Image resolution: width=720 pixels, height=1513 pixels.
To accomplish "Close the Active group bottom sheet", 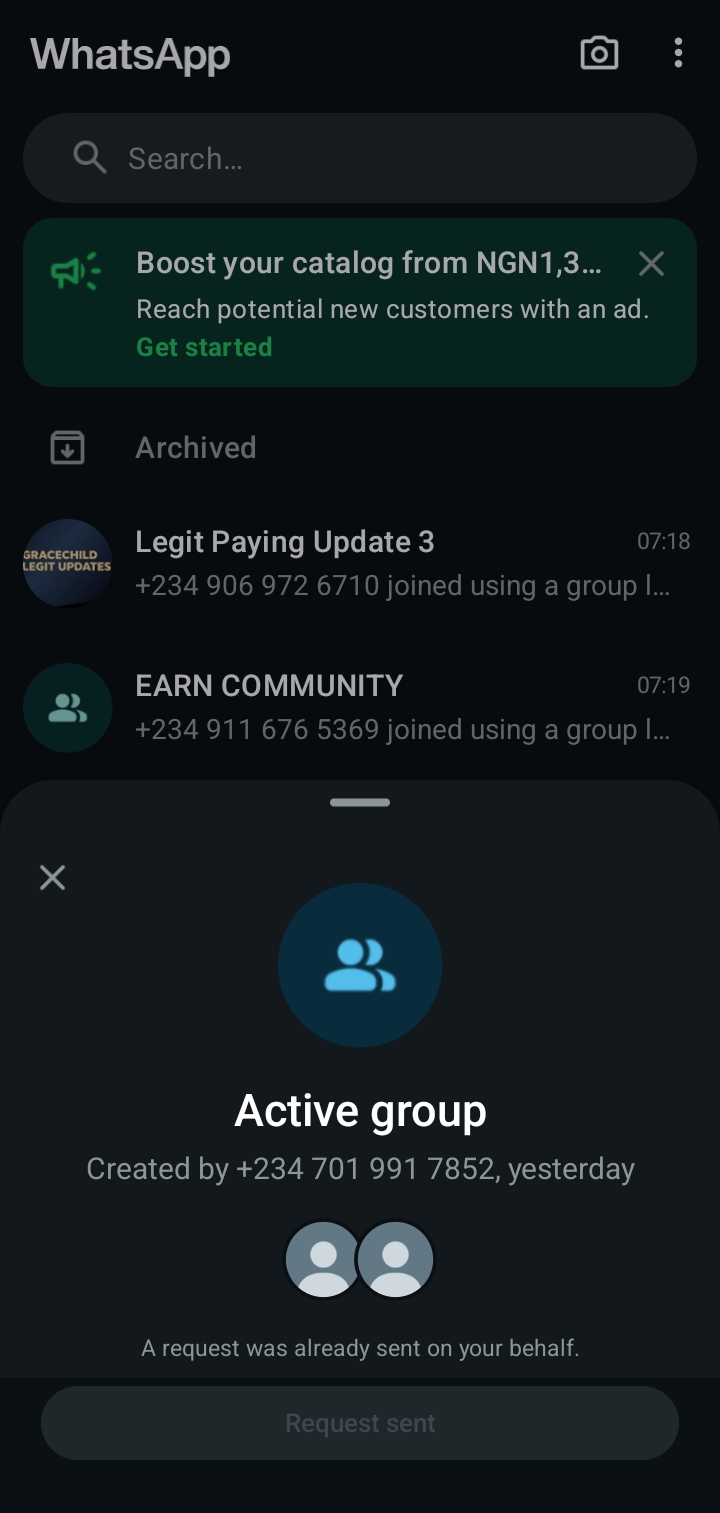I will 52,878.
